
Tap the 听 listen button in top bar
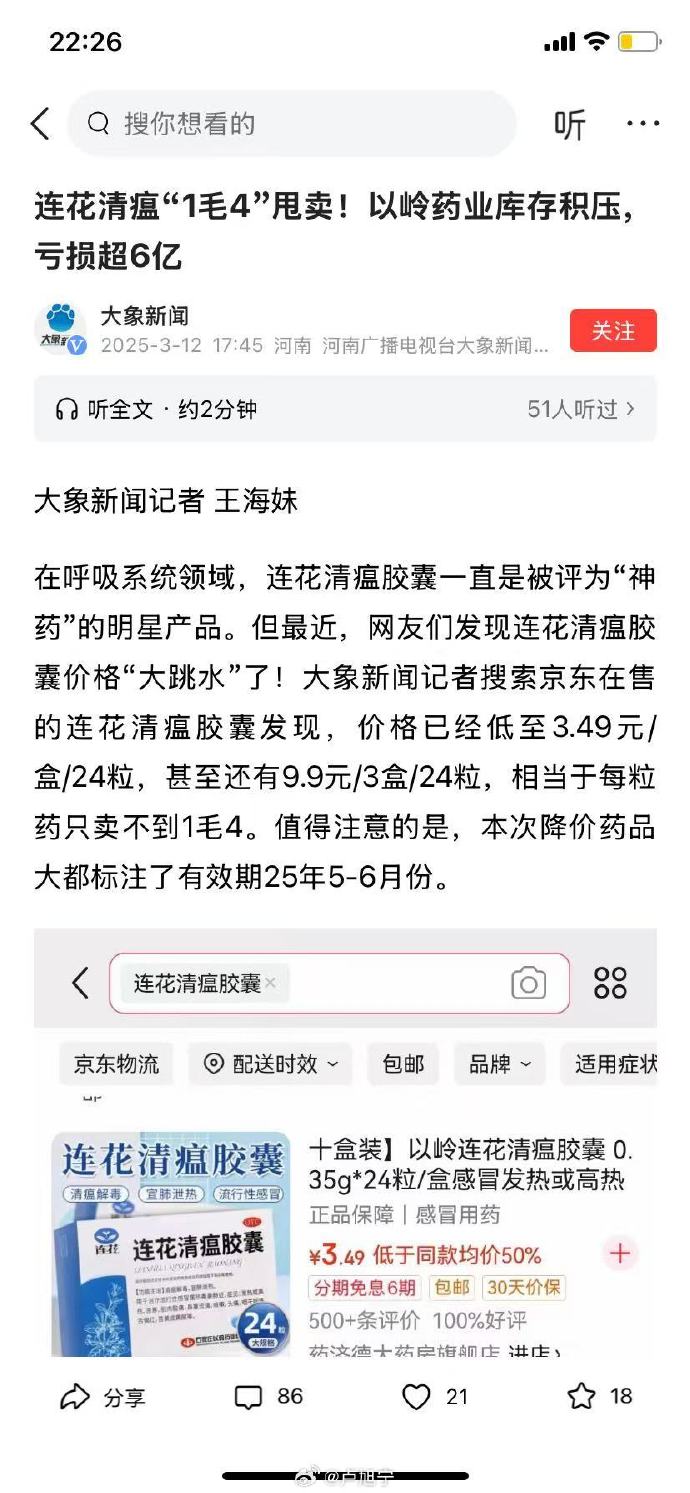[x=570, y=124]
